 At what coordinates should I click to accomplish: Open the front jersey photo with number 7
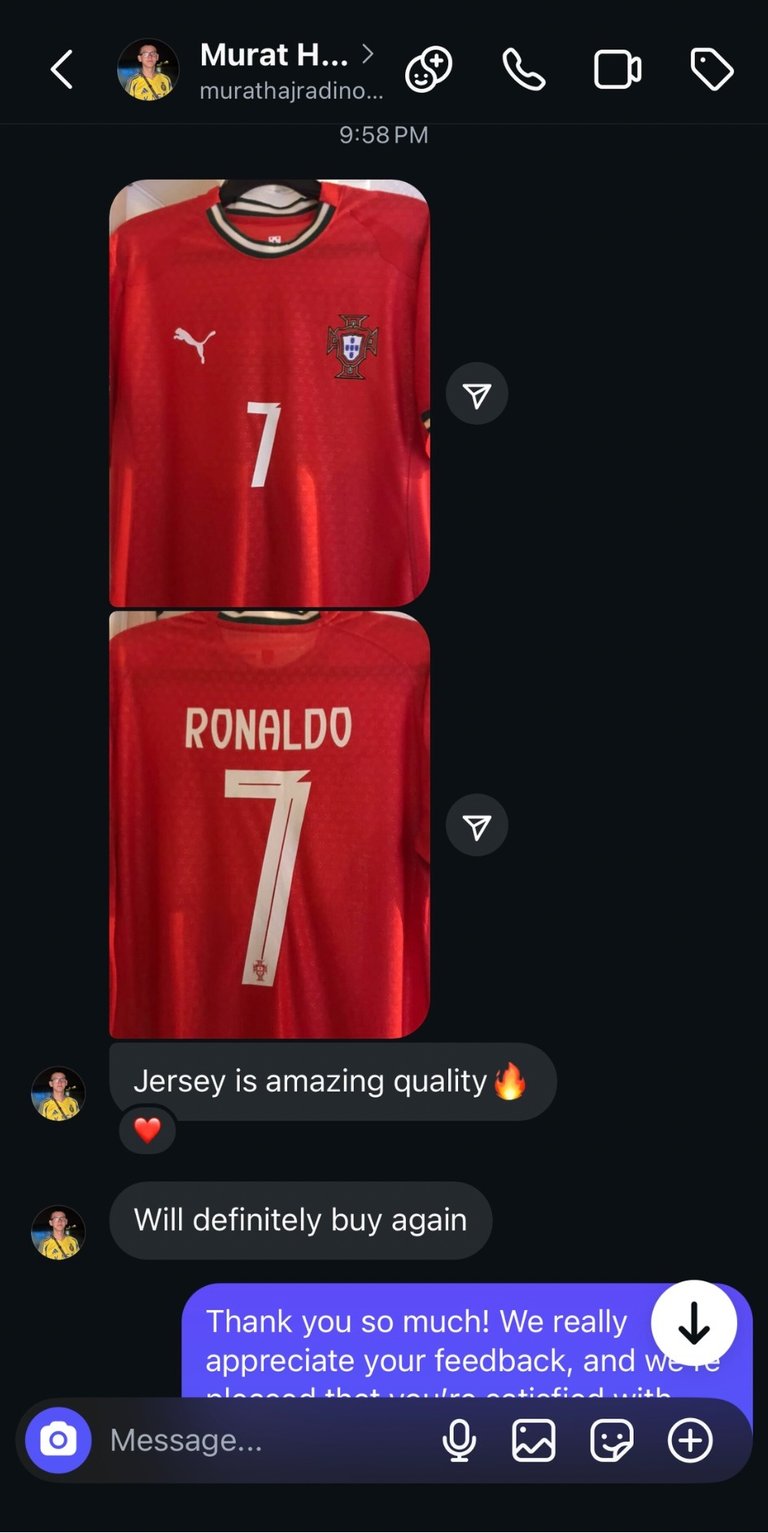269,392
